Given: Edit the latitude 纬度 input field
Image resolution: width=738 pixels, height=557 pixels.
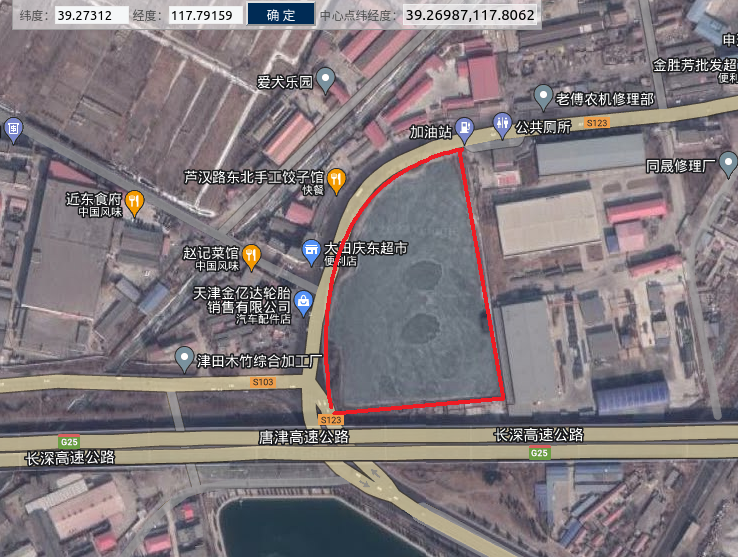Looking at the screenshot, I should tap(90, 16).
